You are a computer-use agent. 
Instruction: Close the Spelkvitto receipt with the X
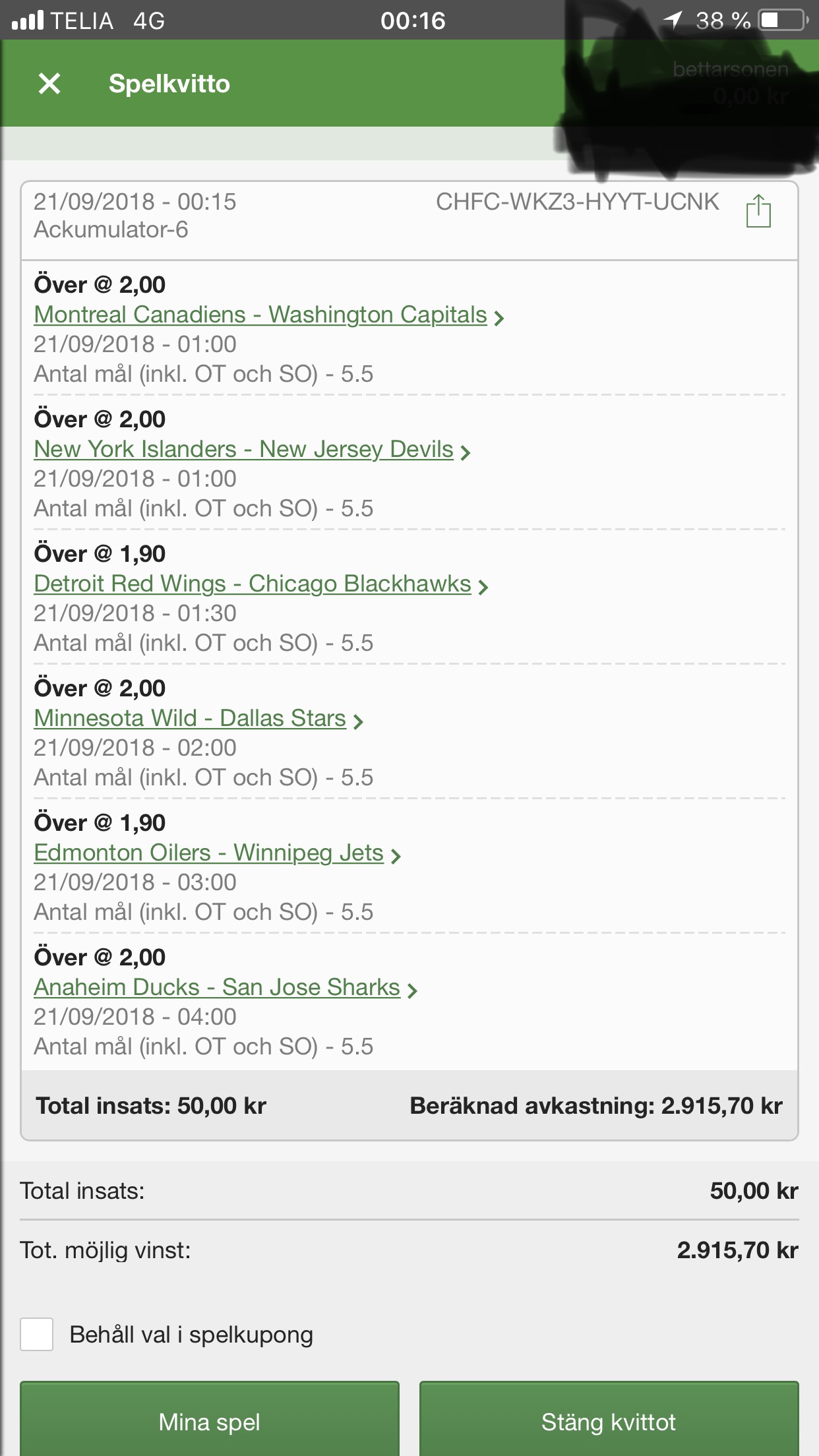(x=49, y=84)
